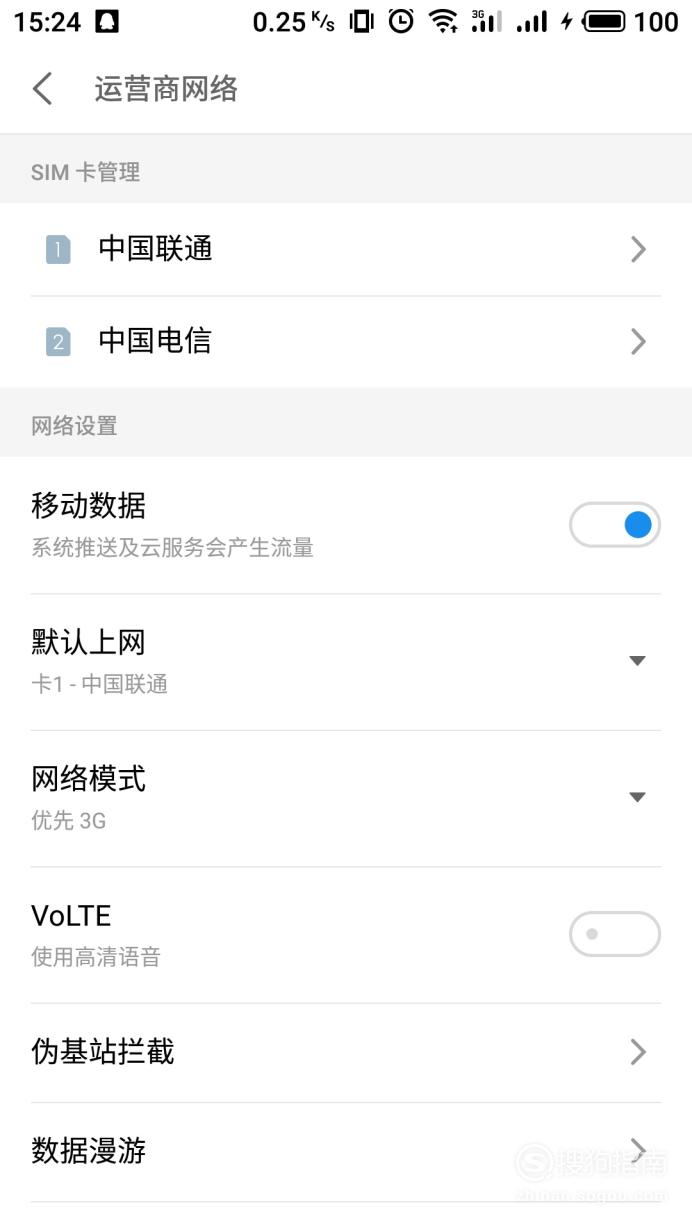Expand the 网络模式 dropdown
This screenshot has width=692, height=1230.
tap(346, 798)
